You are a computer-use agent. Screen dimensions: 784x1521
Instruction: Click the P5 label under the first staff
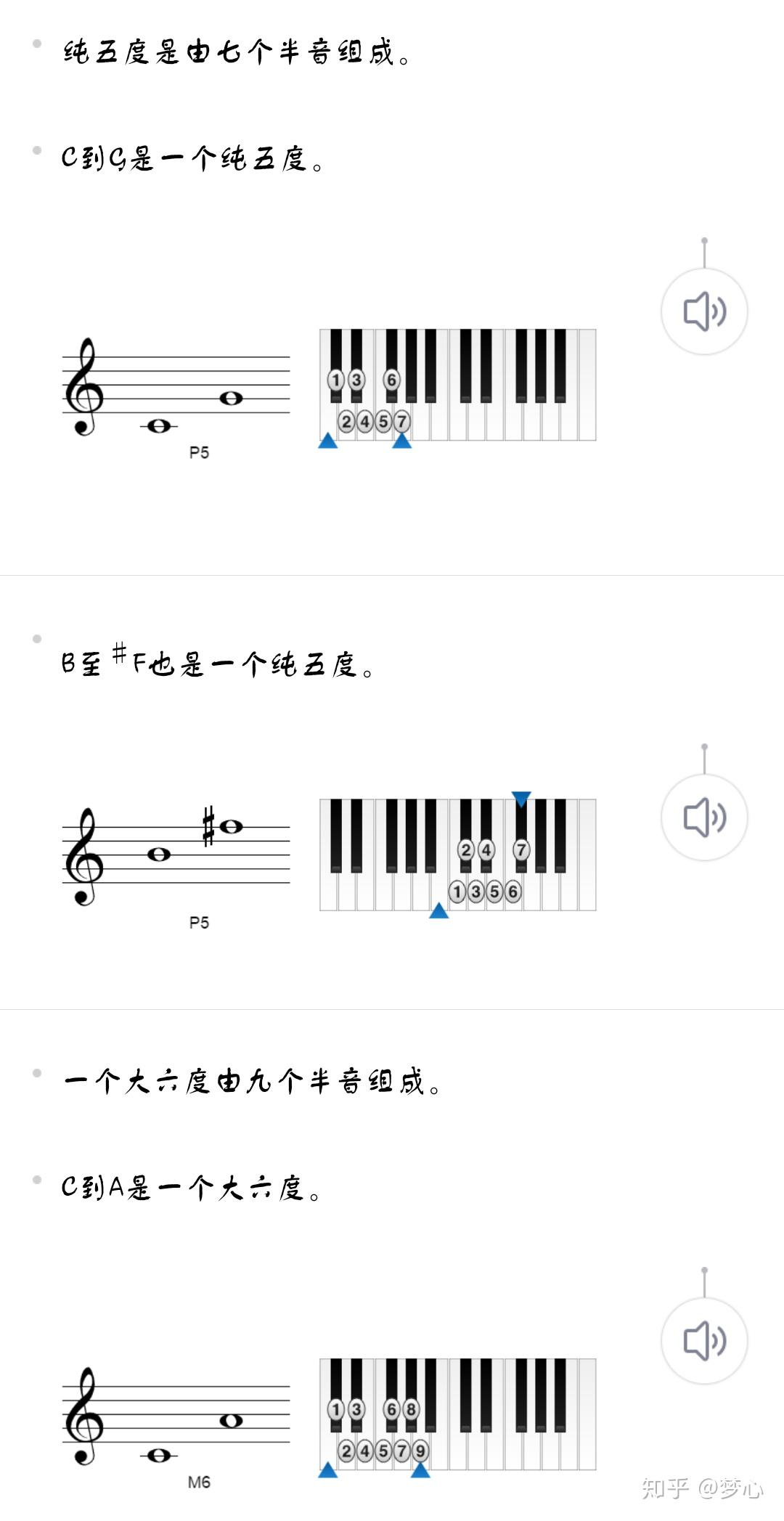pos(198,452)
